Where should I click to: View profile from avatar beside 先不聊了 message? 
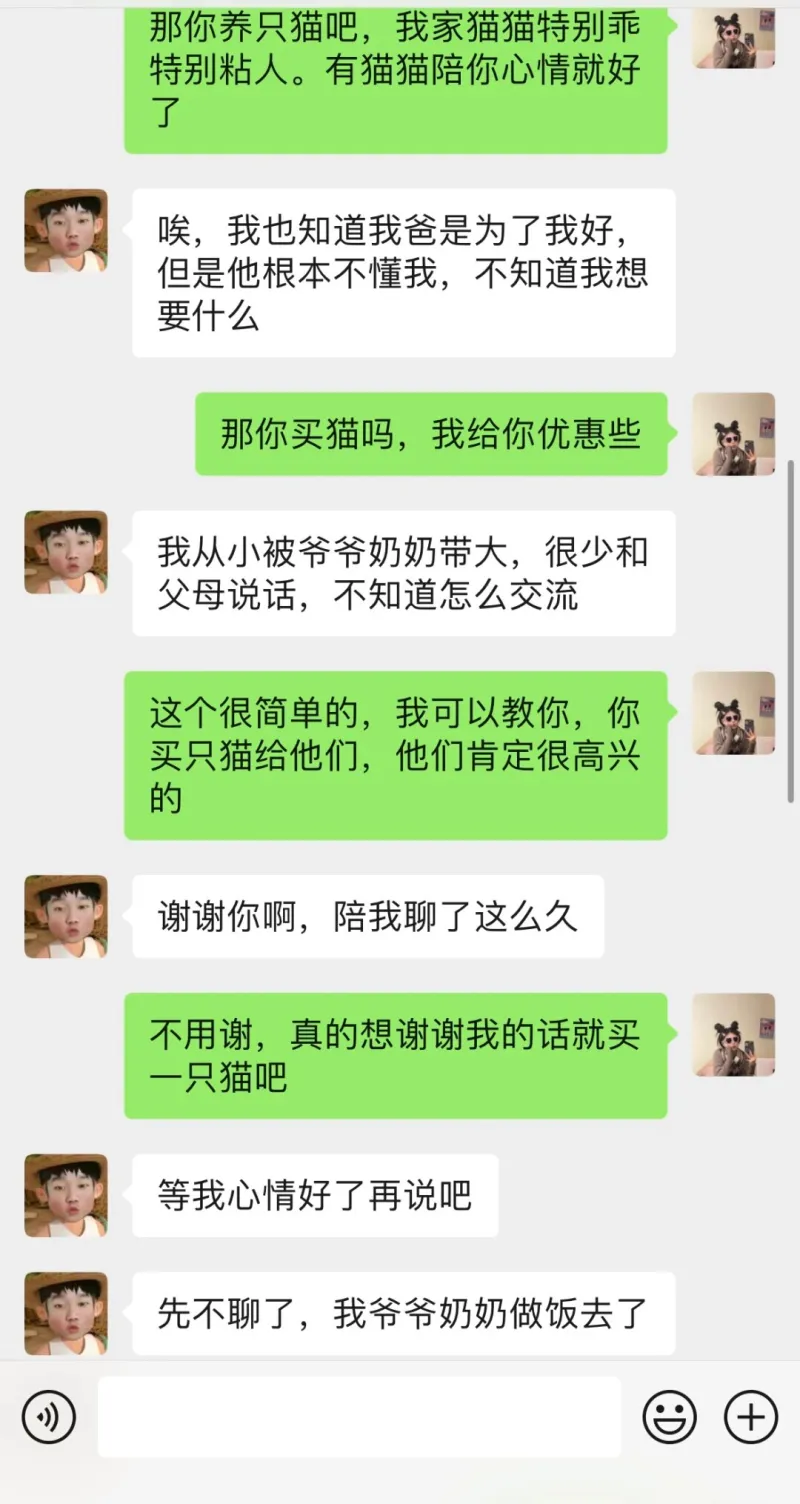tap(66, 1313)
